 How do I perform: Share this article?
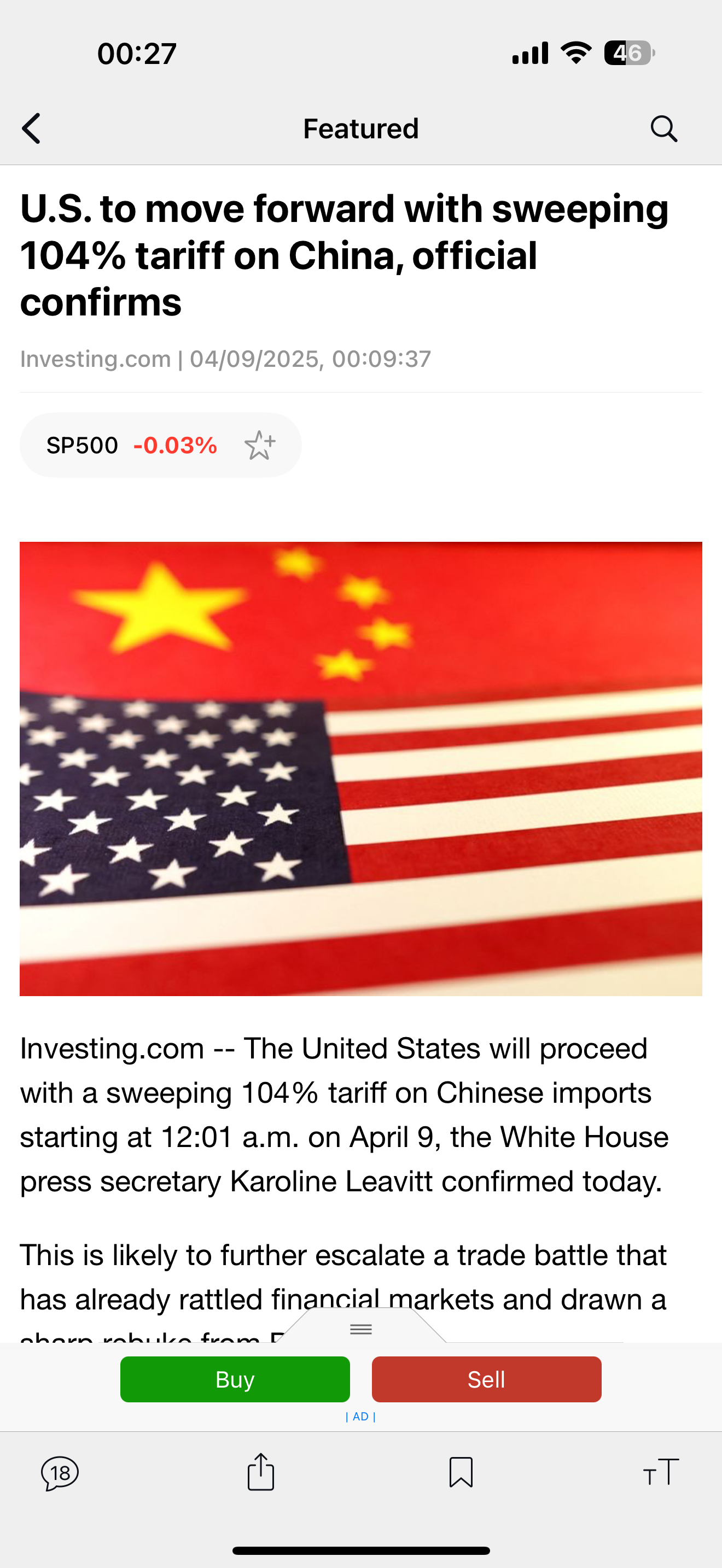point(260,1472)
